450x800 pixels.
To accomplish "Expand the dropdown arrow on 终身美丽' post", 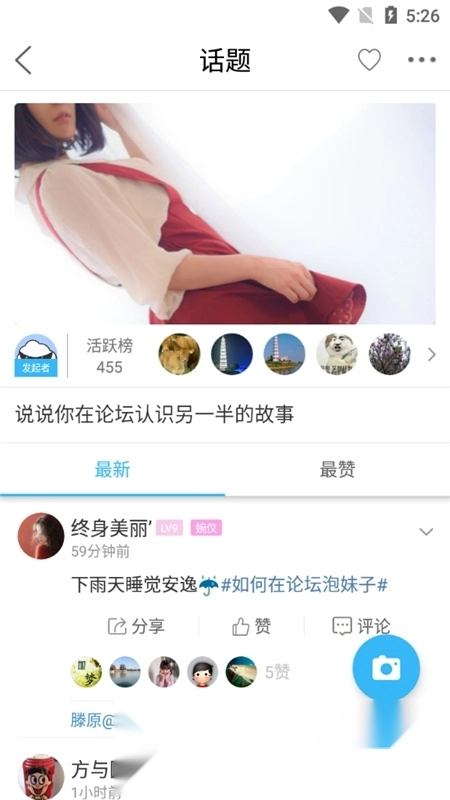I will [426, 532].
